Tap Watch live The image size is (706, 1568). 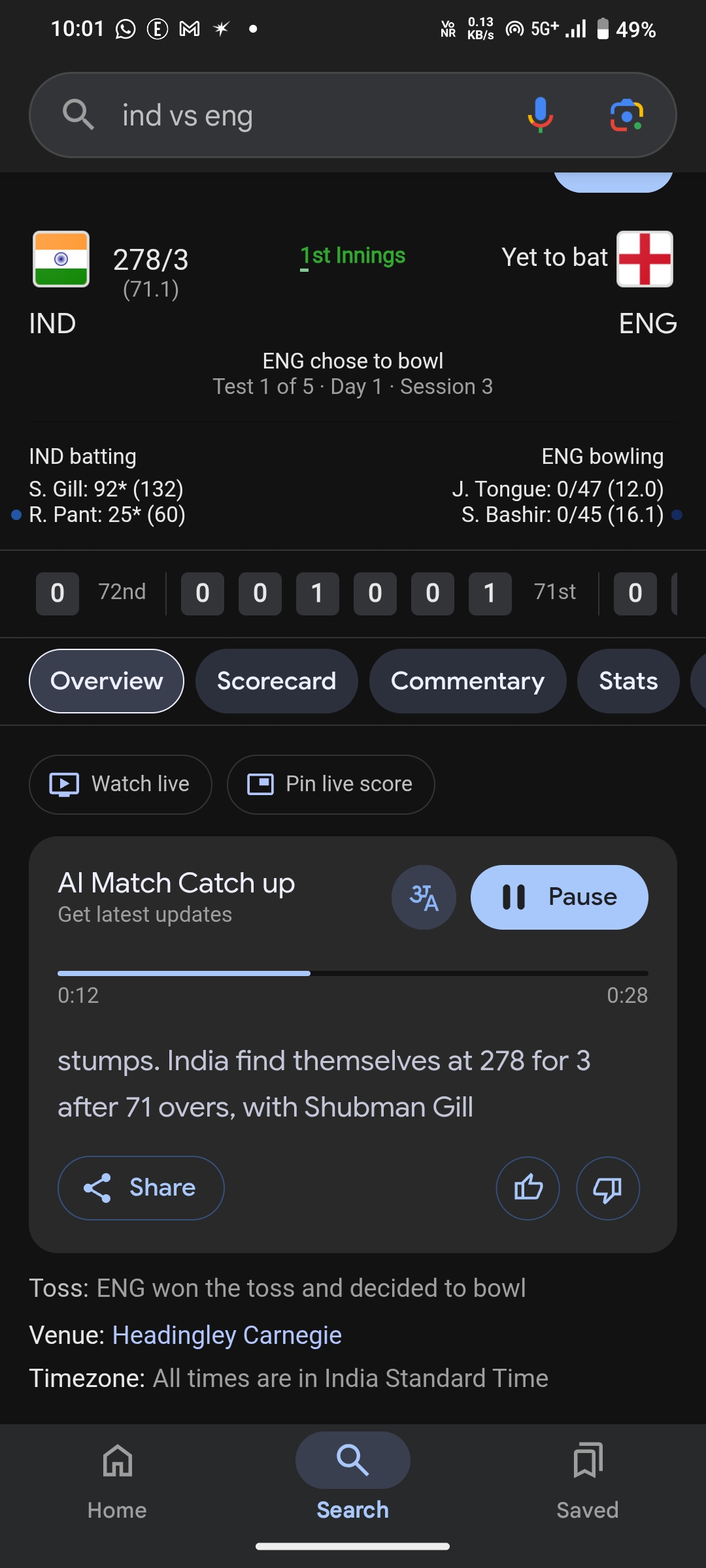pyautogui.click(x=120, y=784)
